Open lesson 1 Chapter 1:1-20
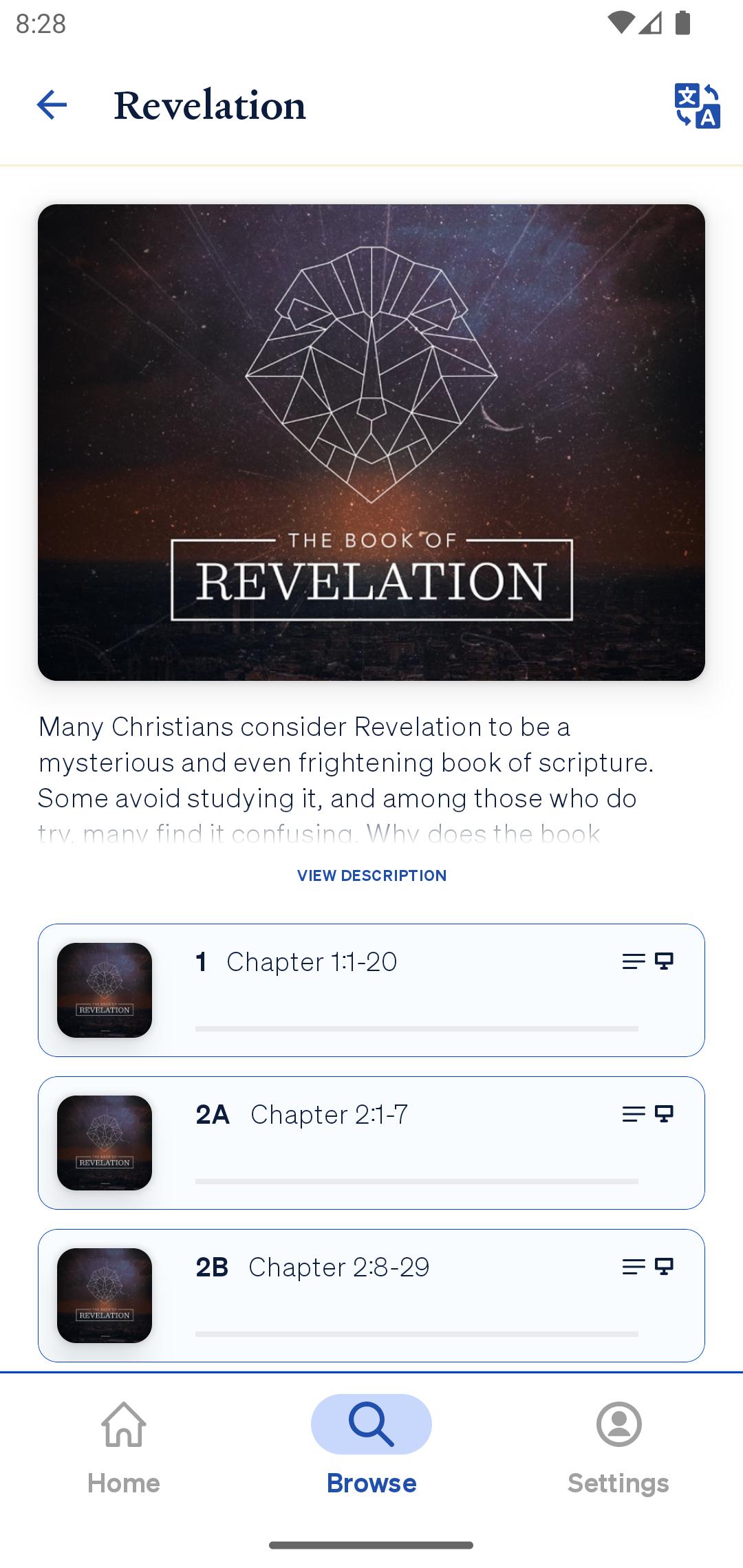 click(371, 990)
